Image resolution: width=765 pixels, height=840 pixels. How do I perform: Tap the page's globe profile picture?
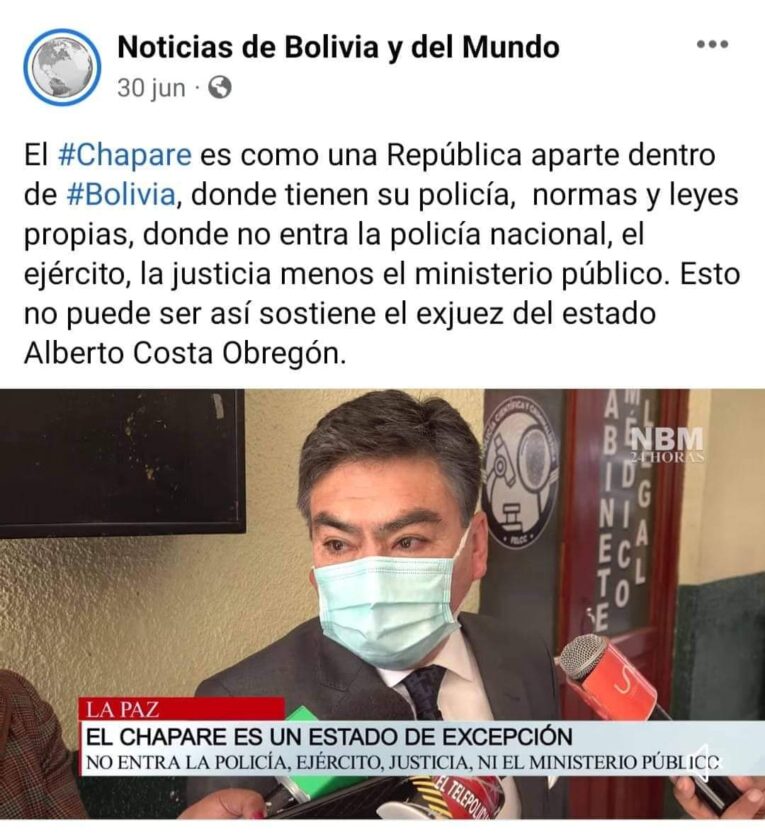pyautogui.click(x=62, y=67)
